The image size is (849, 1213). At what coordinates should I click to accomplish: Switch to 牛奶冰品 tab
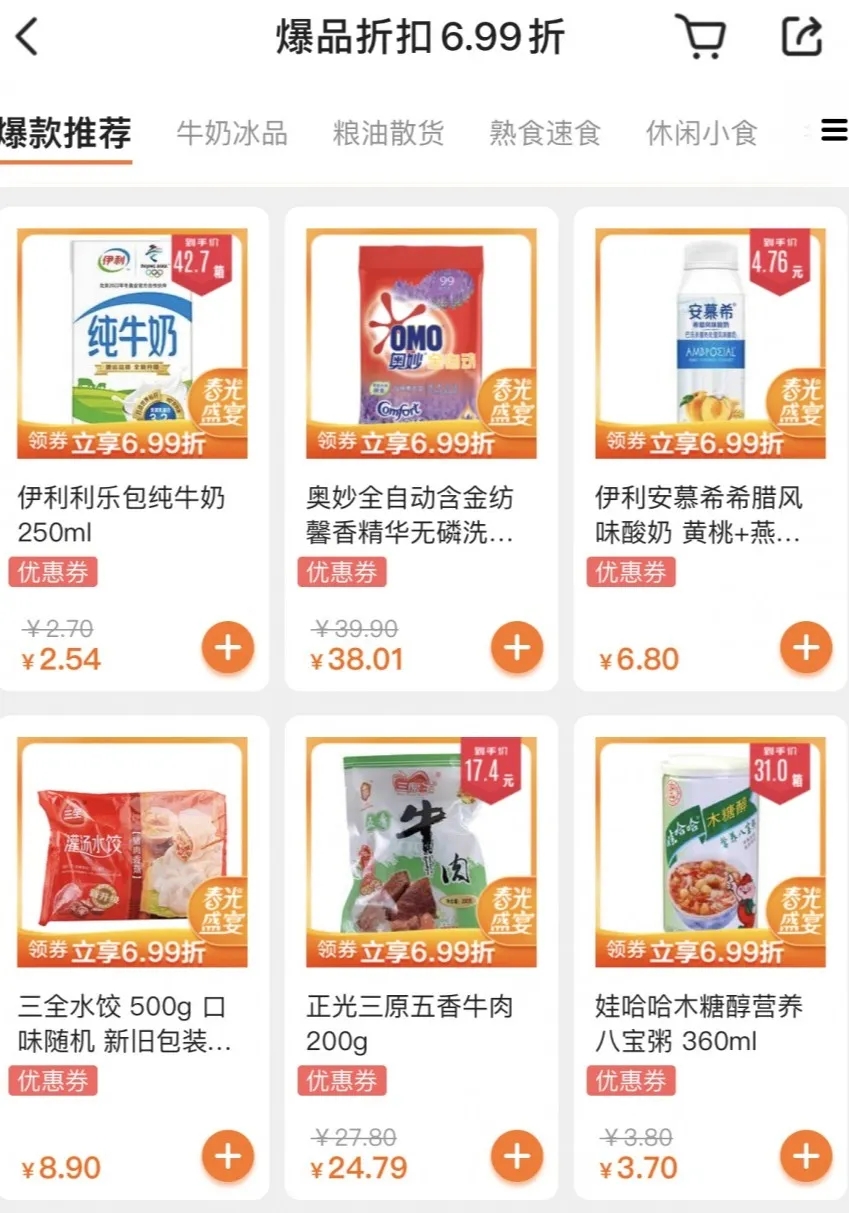(x=232, y=133)
